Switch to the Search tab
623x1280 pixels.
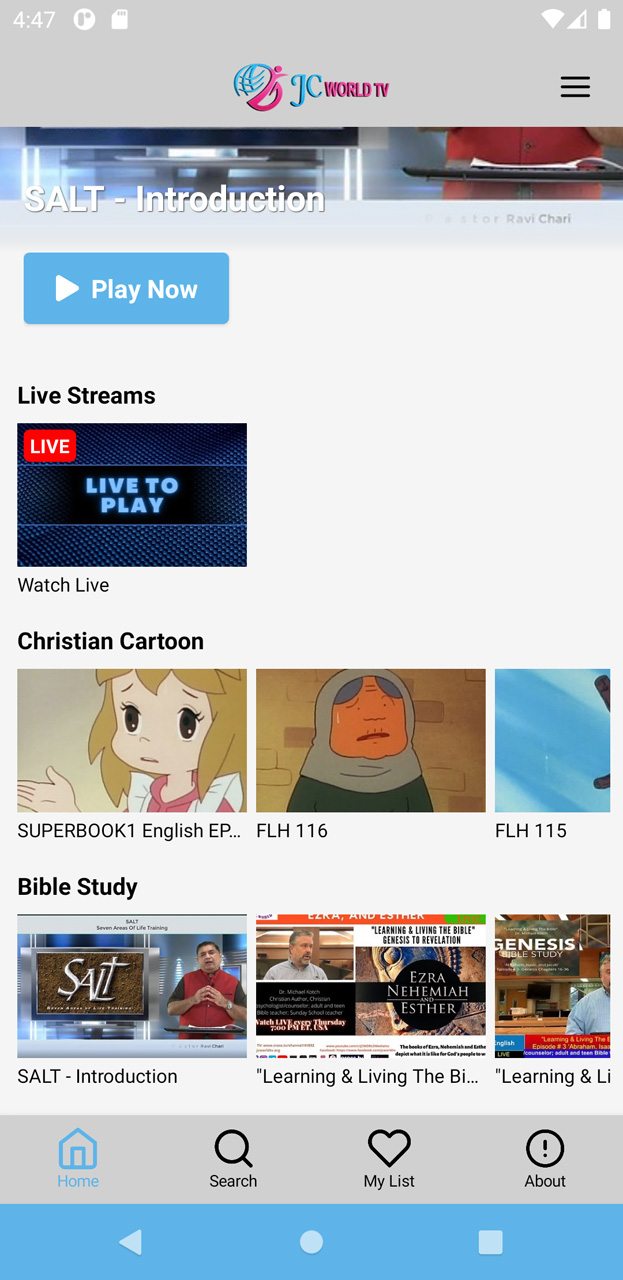tap(233, 1159)
